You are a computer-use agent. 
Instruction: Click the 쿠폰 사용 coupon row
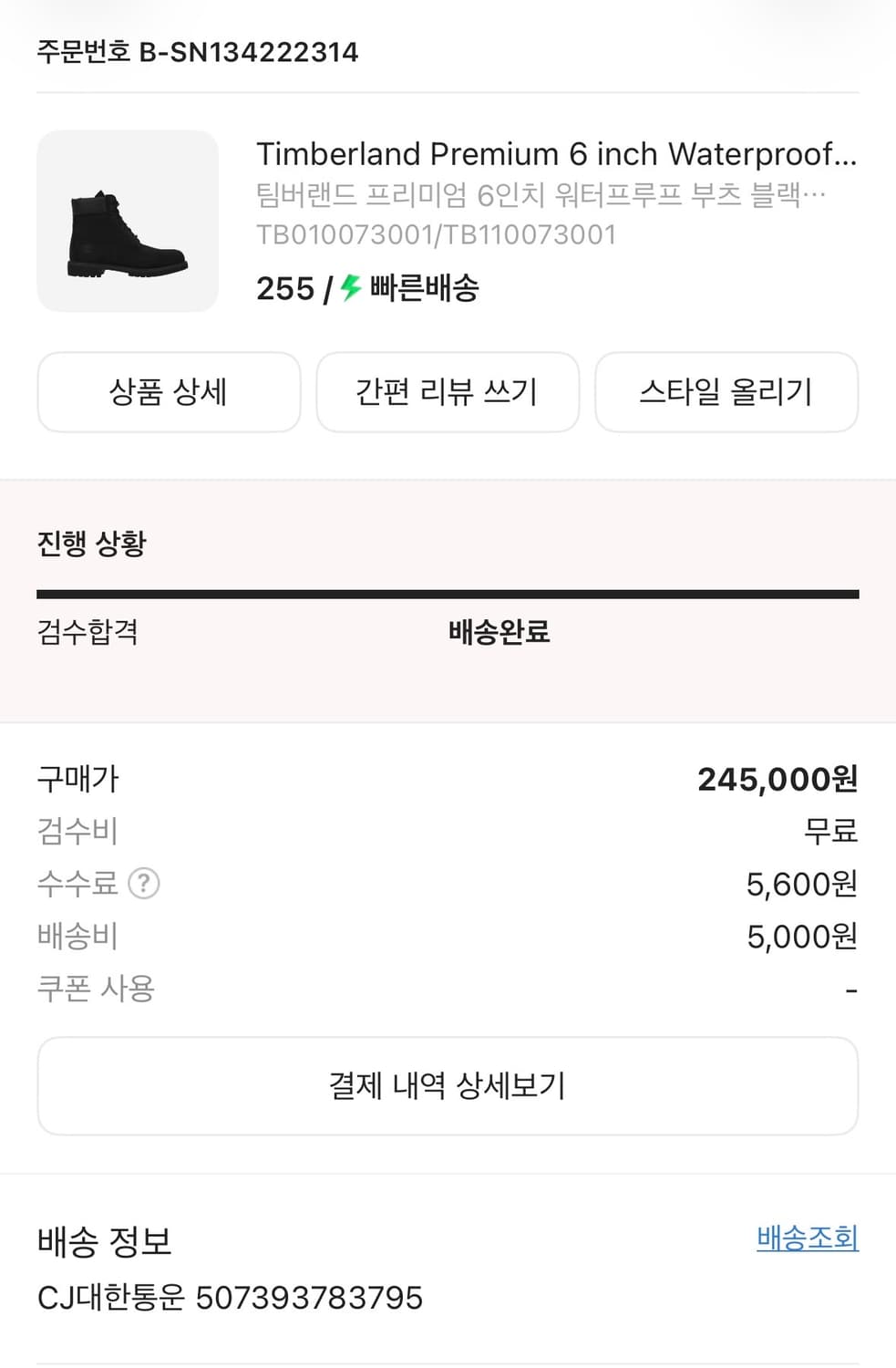96,988
